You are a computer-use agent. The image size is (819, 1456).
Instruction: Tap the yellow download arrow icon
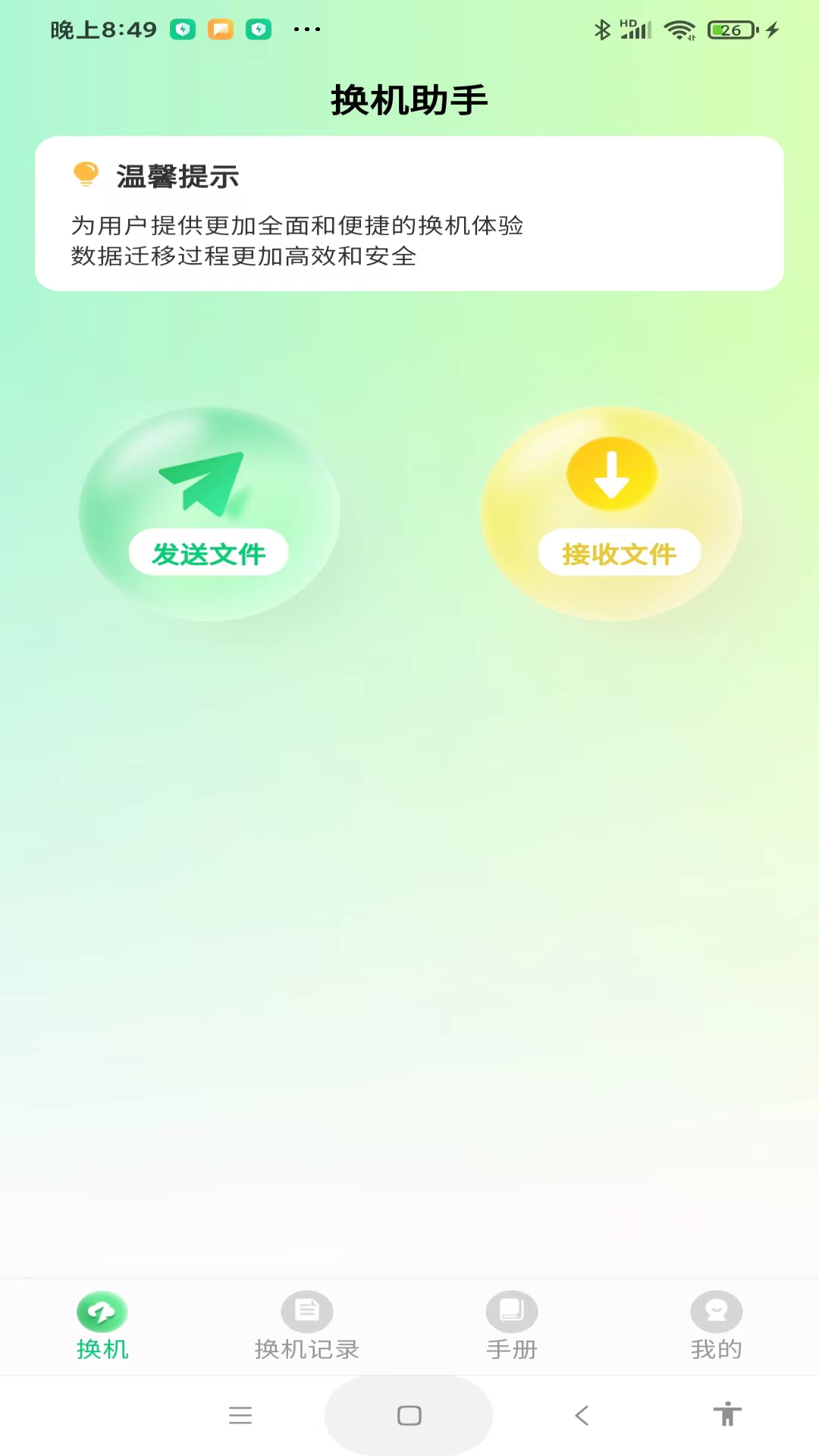pos(611,472)
